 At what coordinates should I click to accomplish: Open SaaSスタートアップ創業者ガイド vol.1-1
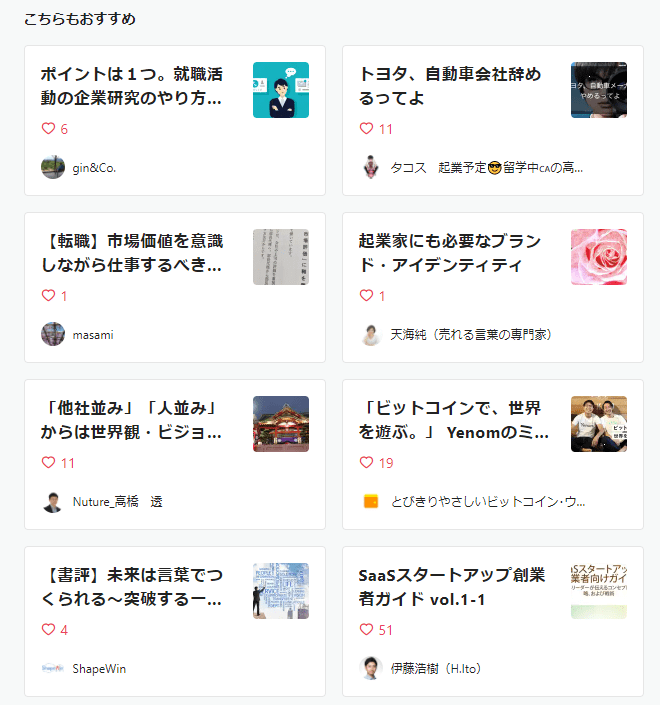click(450, 587)
